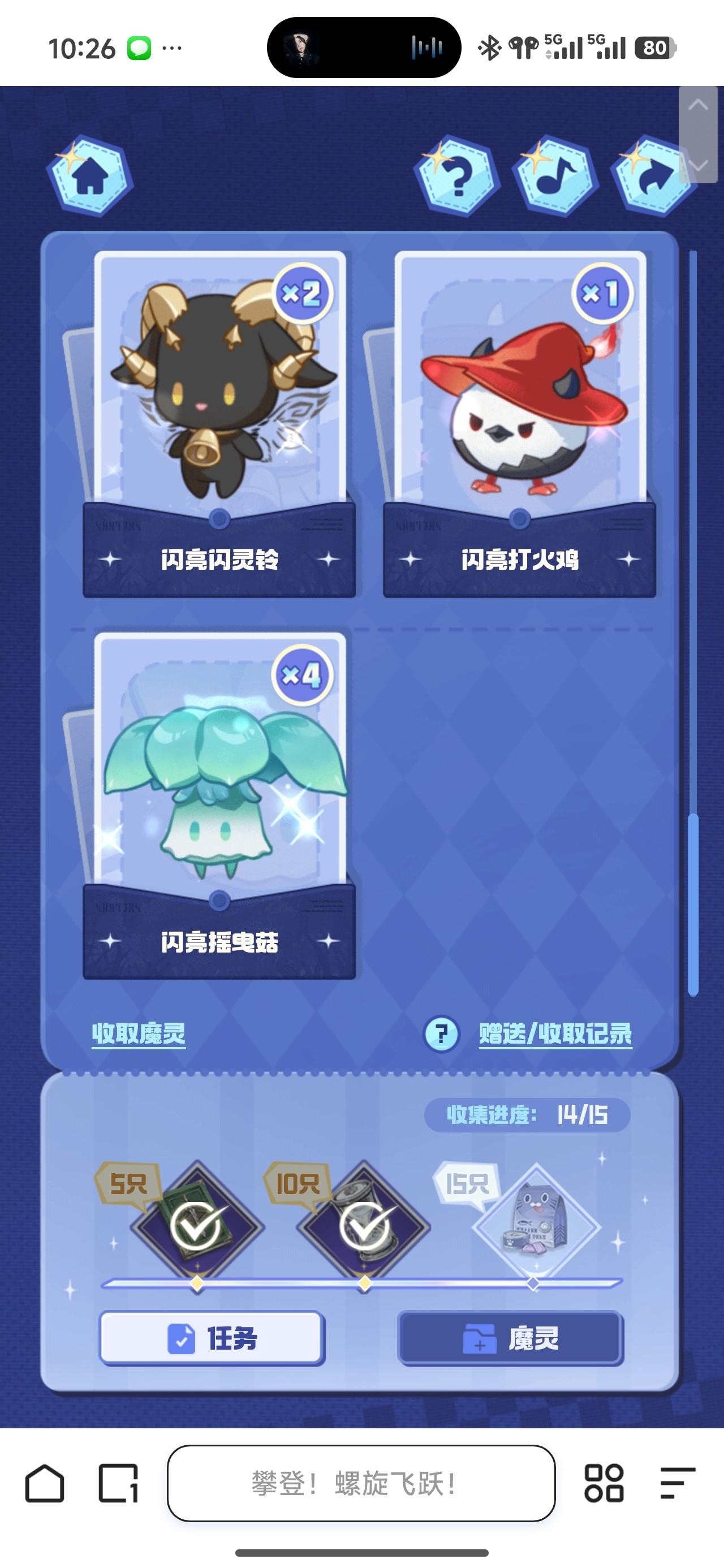This screenshot has width=724, height=1568.
Task: Go to the event home page icon
Action: [89, 176]
